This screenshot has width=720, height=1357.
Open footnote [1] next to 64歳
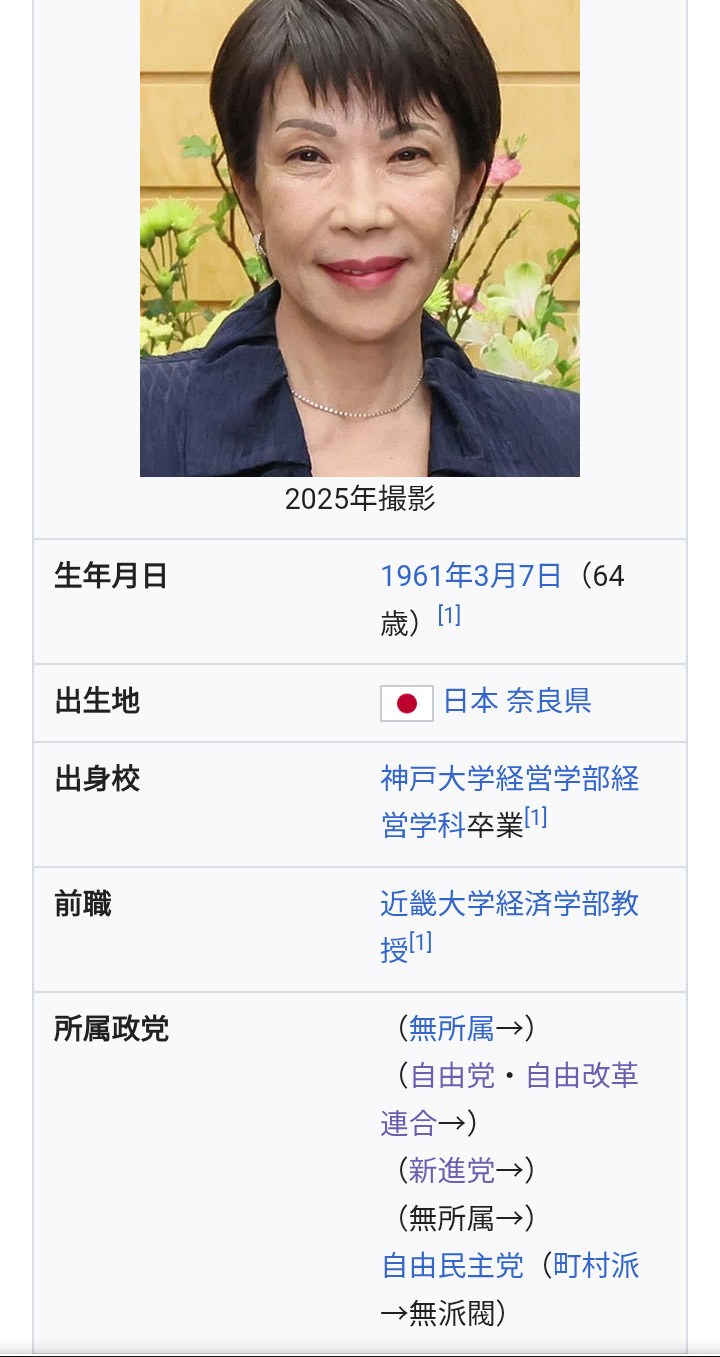pyautogui.click(x=449, y=616)
